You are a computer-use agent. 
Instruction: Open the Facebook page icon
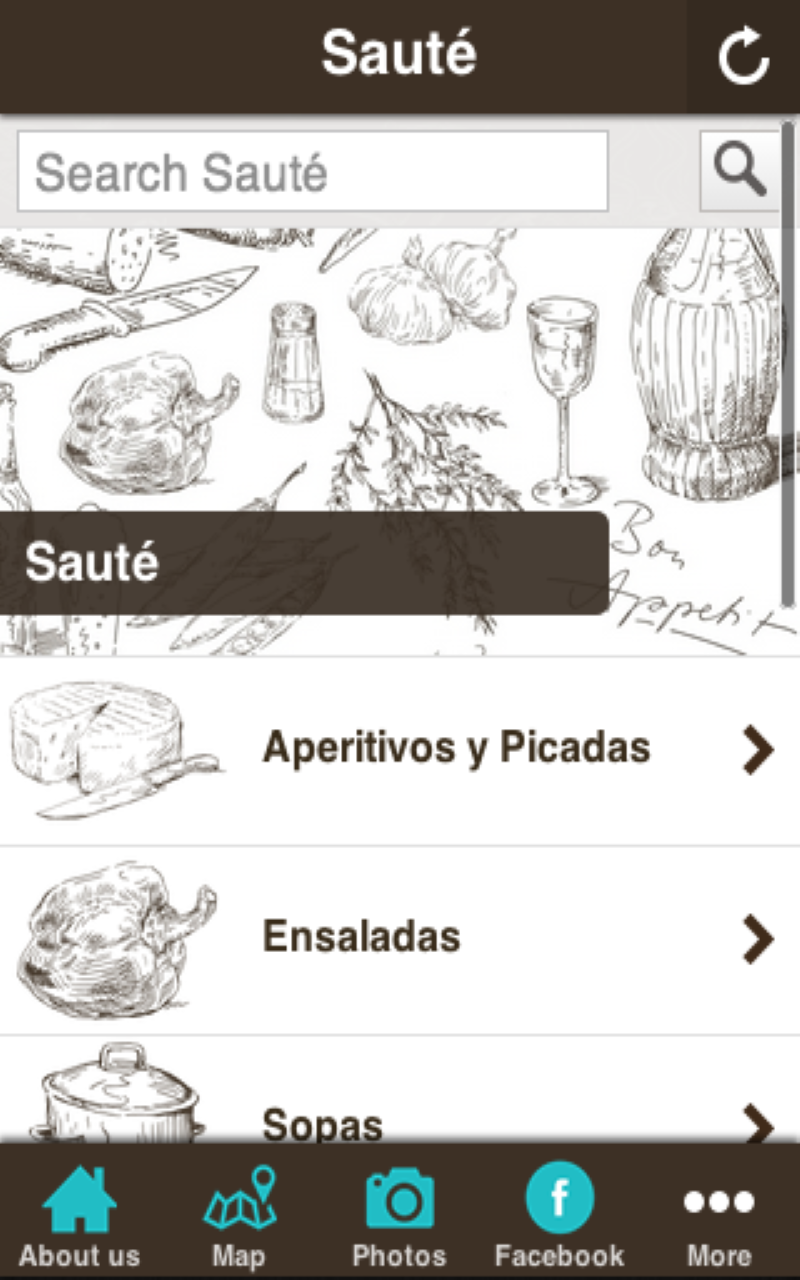[559, 1197]
